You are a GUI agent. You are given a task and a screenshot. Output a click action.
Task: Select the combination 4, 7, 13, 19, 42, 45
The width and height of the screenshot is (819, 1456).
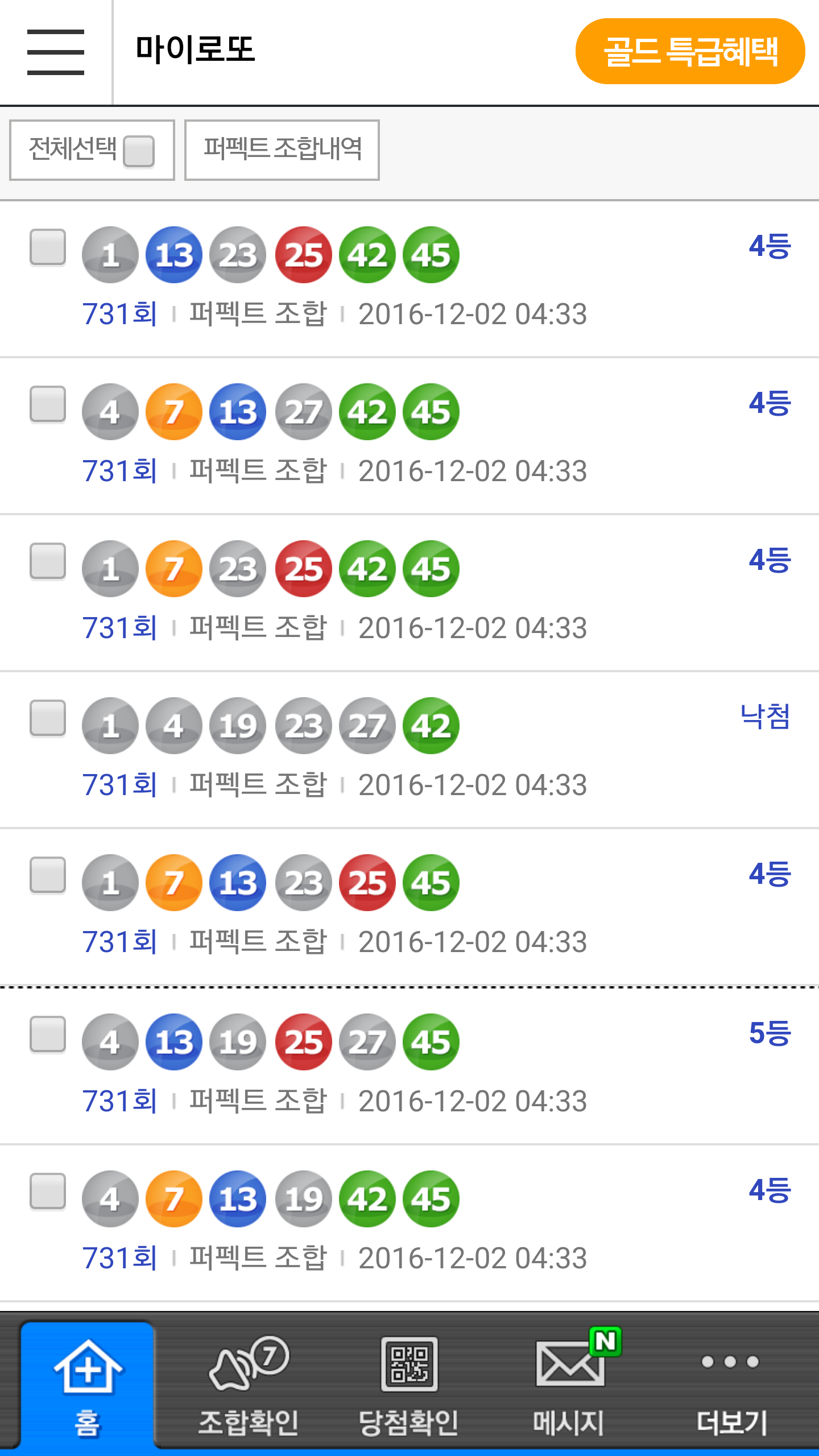click(x=48, y=1192)
